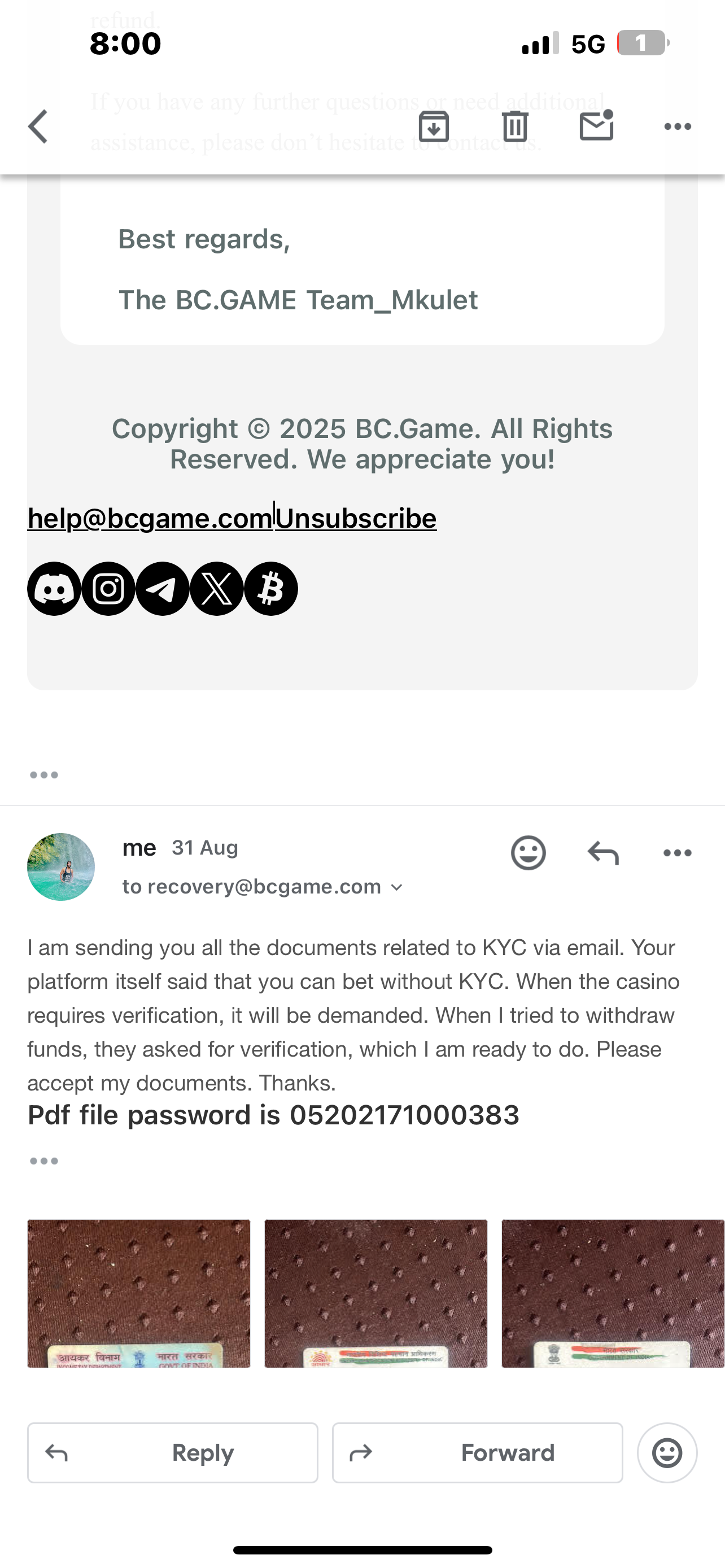This screenshot has height=1568, width=725.
Task: Expand trimmed content under BC.Game email
Action: [x=44, y=775]
